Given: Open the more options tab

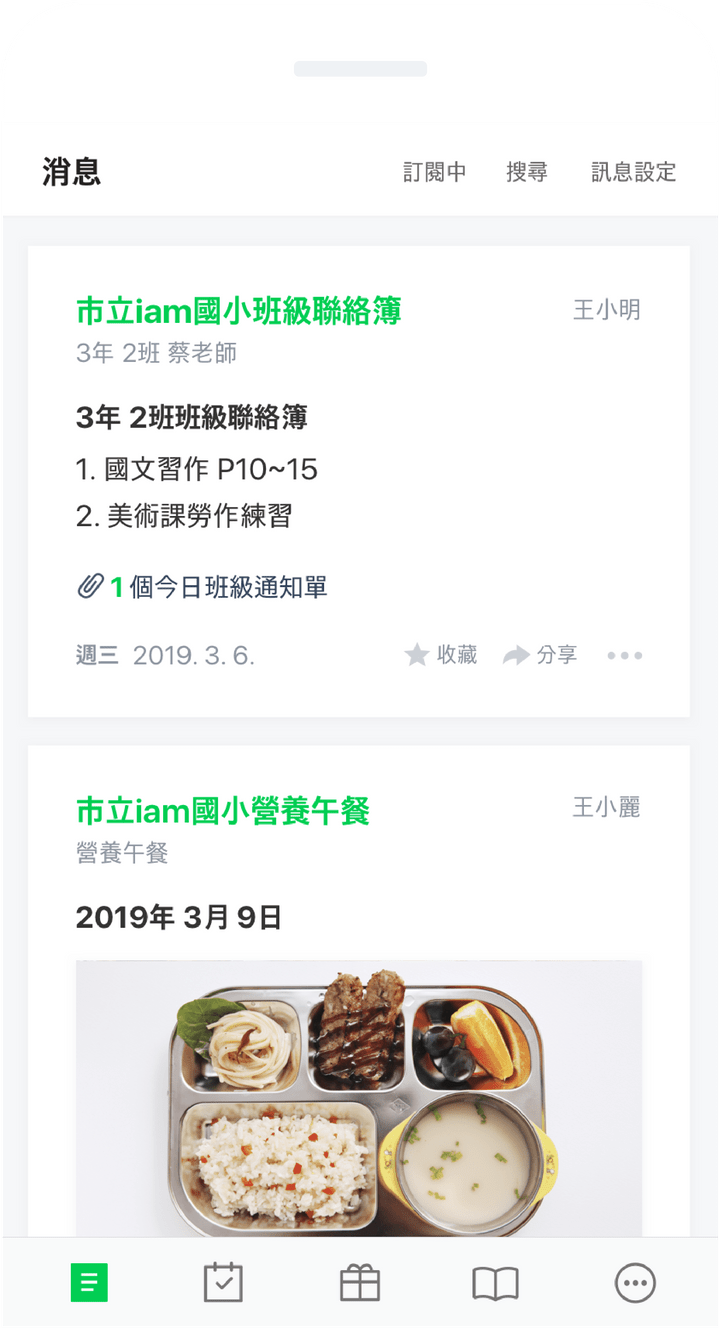Looking at the screenshot, I should (635, 1283).
